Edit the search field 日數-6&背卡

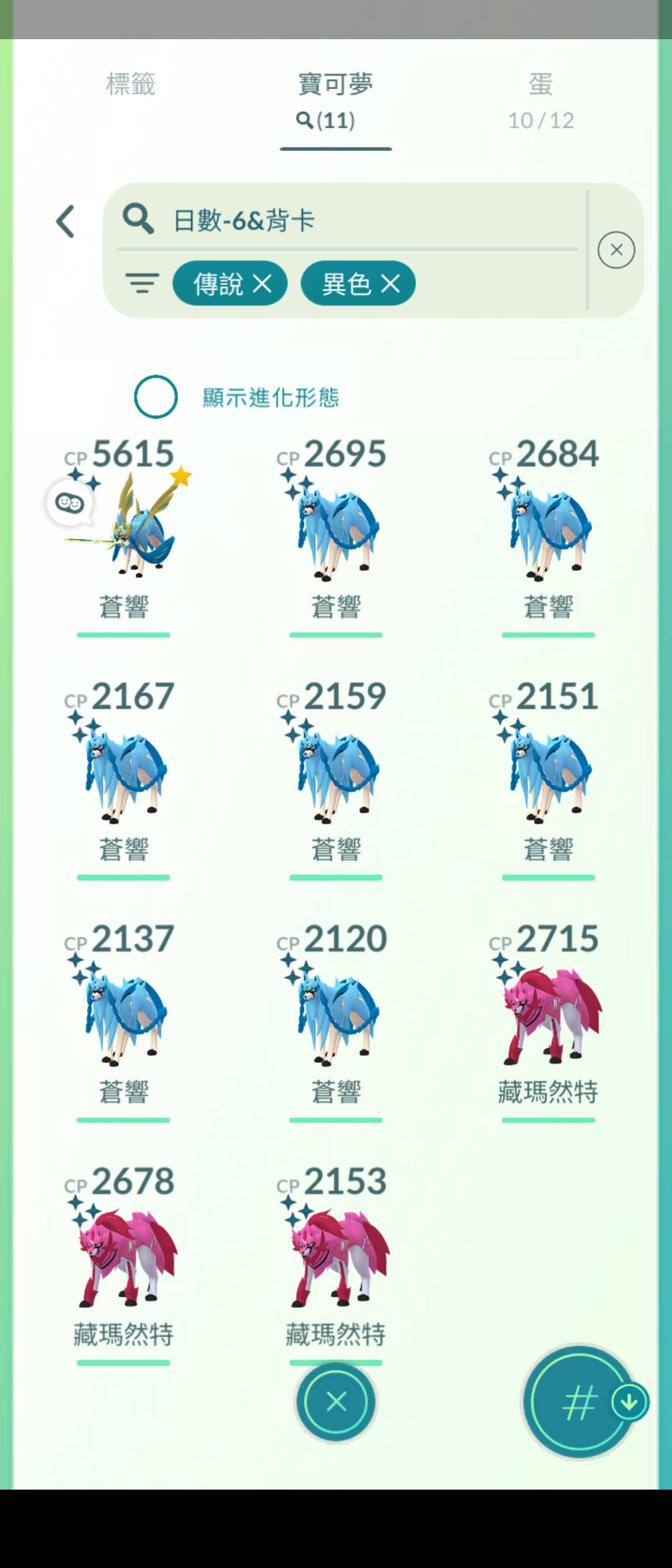(x=348, y=220)
